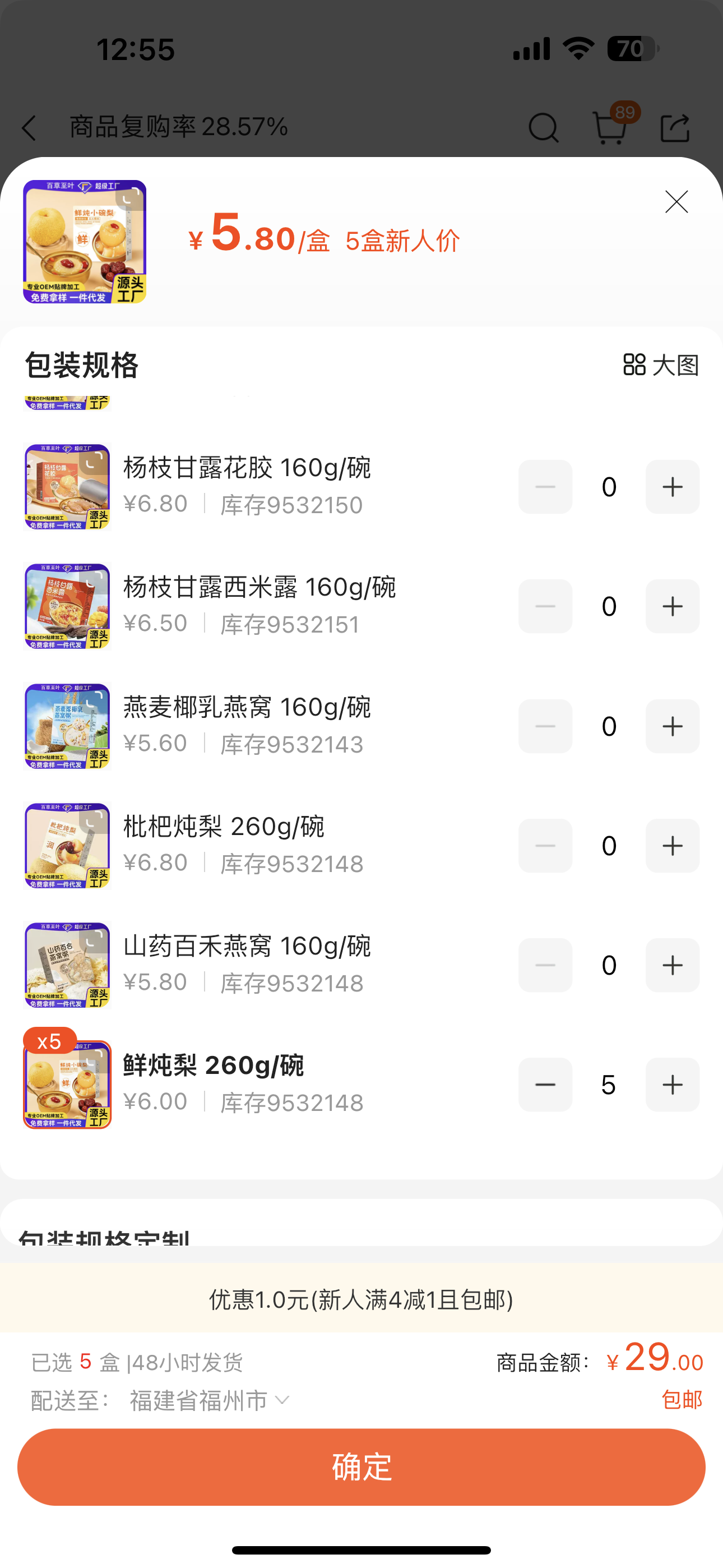Viewport: 723px width, 1568px height.
Task: Select the 杨枝甘露西米露 option thumbnail
Action: (68, 606)
